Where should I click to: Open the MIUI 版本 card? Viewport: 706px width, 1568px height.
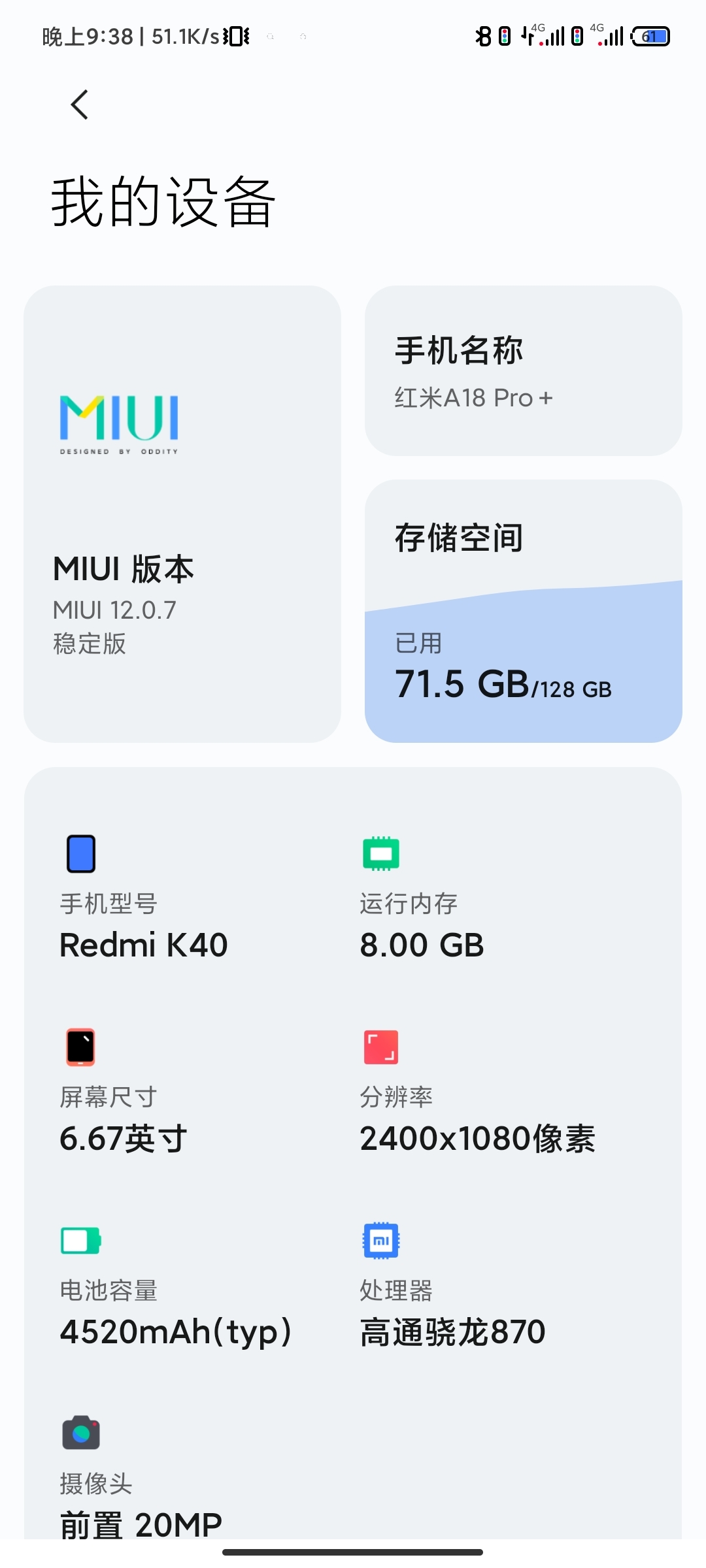(182, 514)
